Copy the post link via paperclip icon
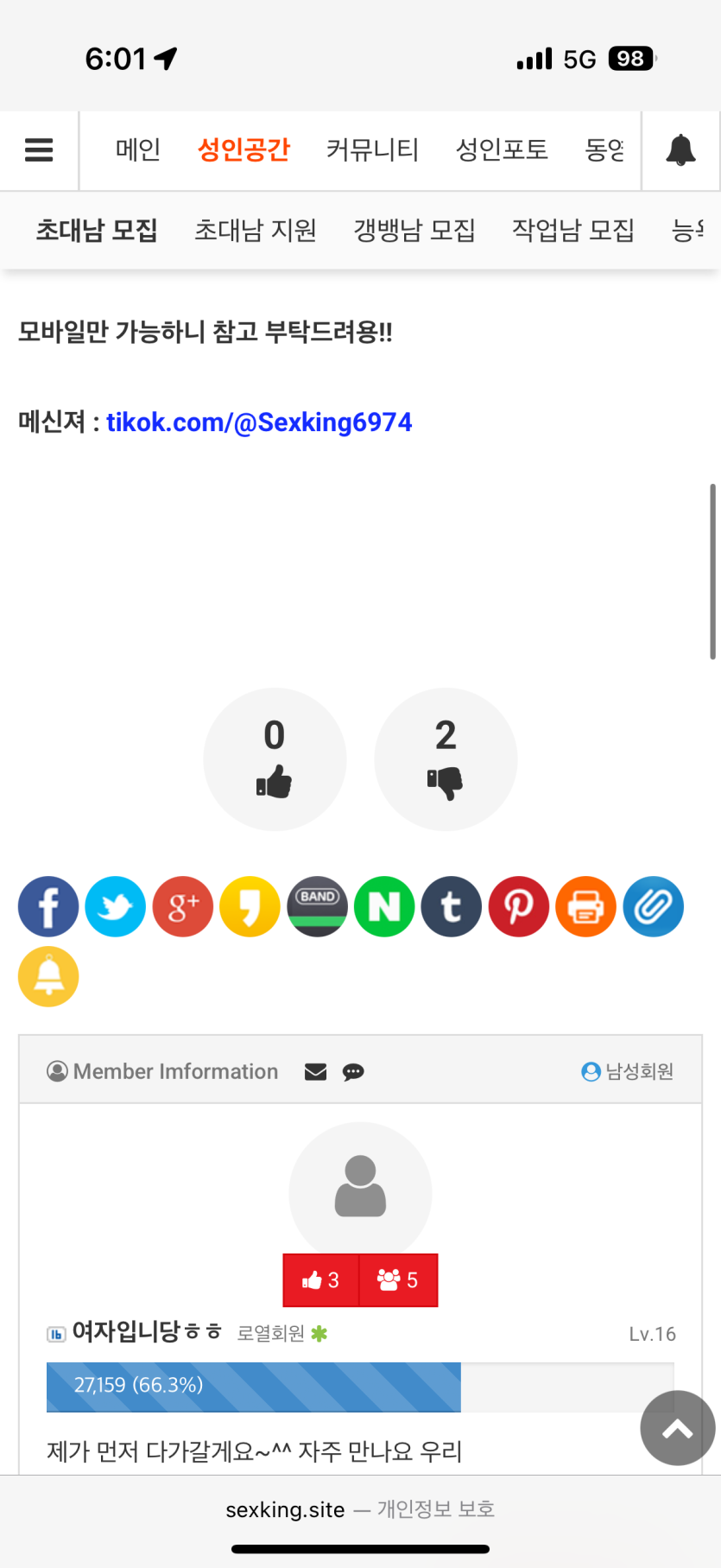The image size is (721, 1568). coord(654,907)
